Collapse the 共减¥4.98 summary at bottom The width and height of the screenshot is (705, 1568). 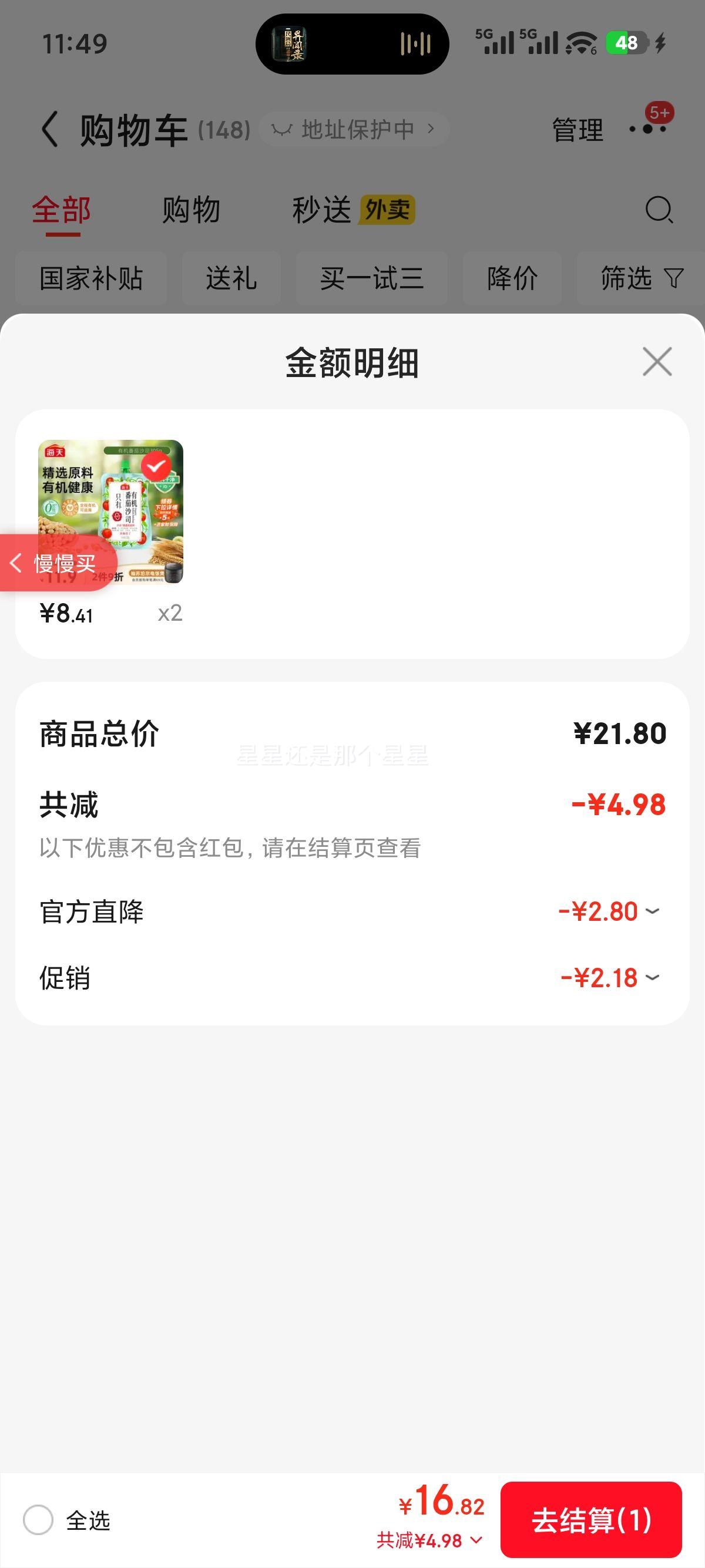point(429,1540)
